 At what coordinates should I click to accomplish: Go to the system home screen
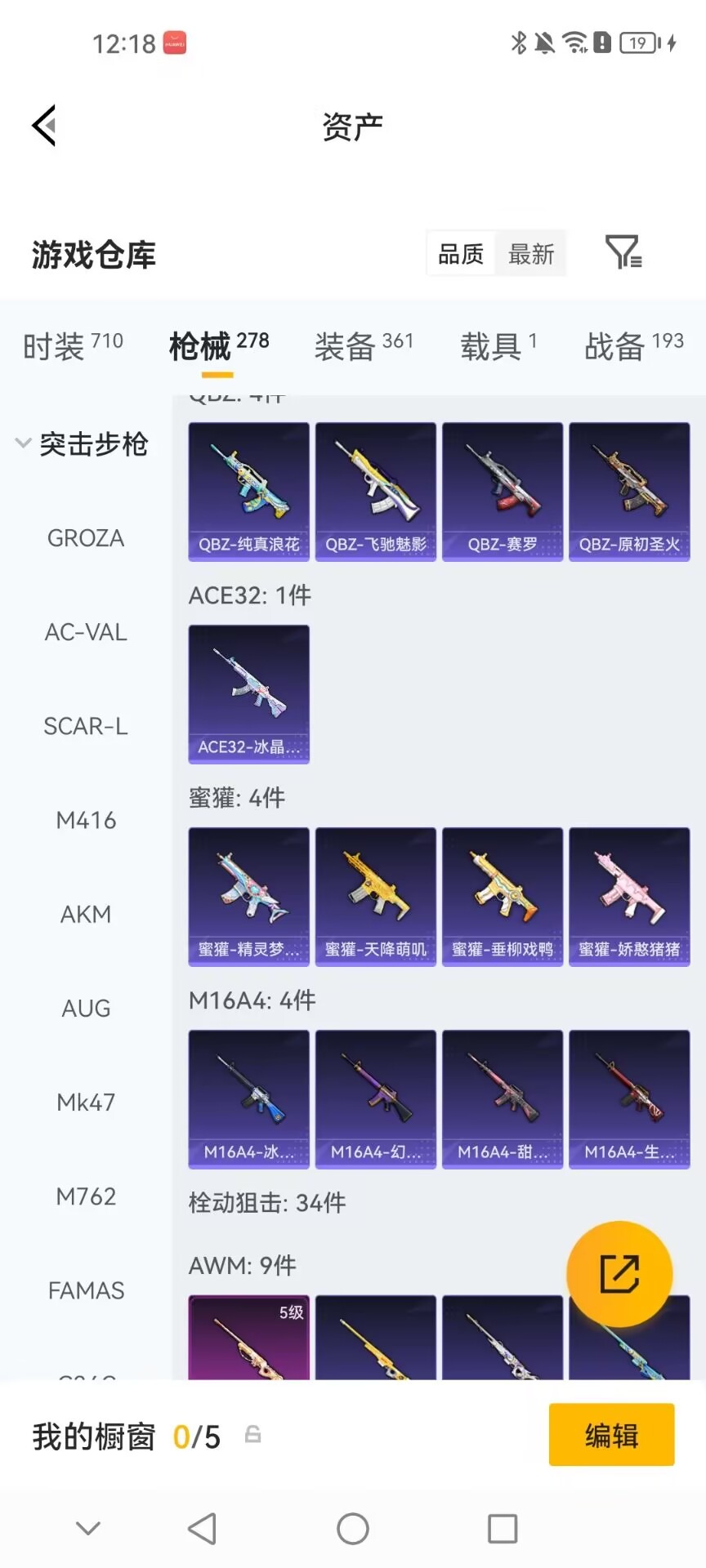coord(353,1528)
